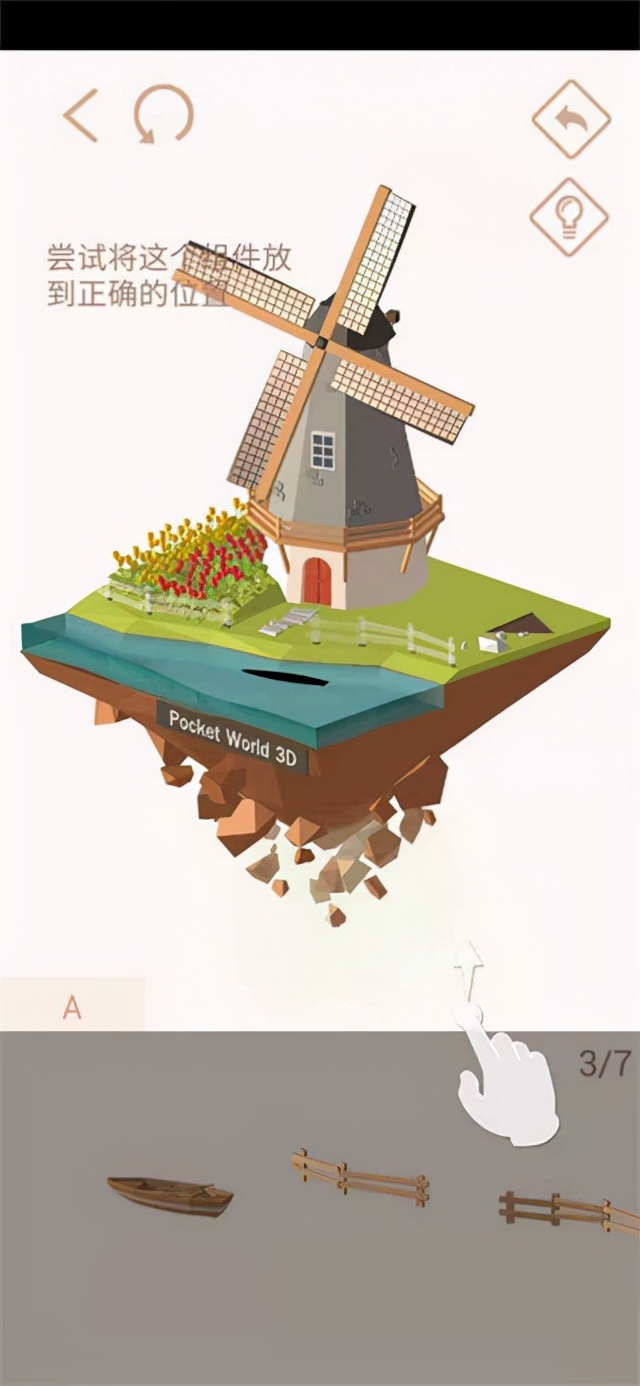The height and width of the screenshot is (1386, 640).
Task: Go back with the left arrow
Action: click(81, 115)
